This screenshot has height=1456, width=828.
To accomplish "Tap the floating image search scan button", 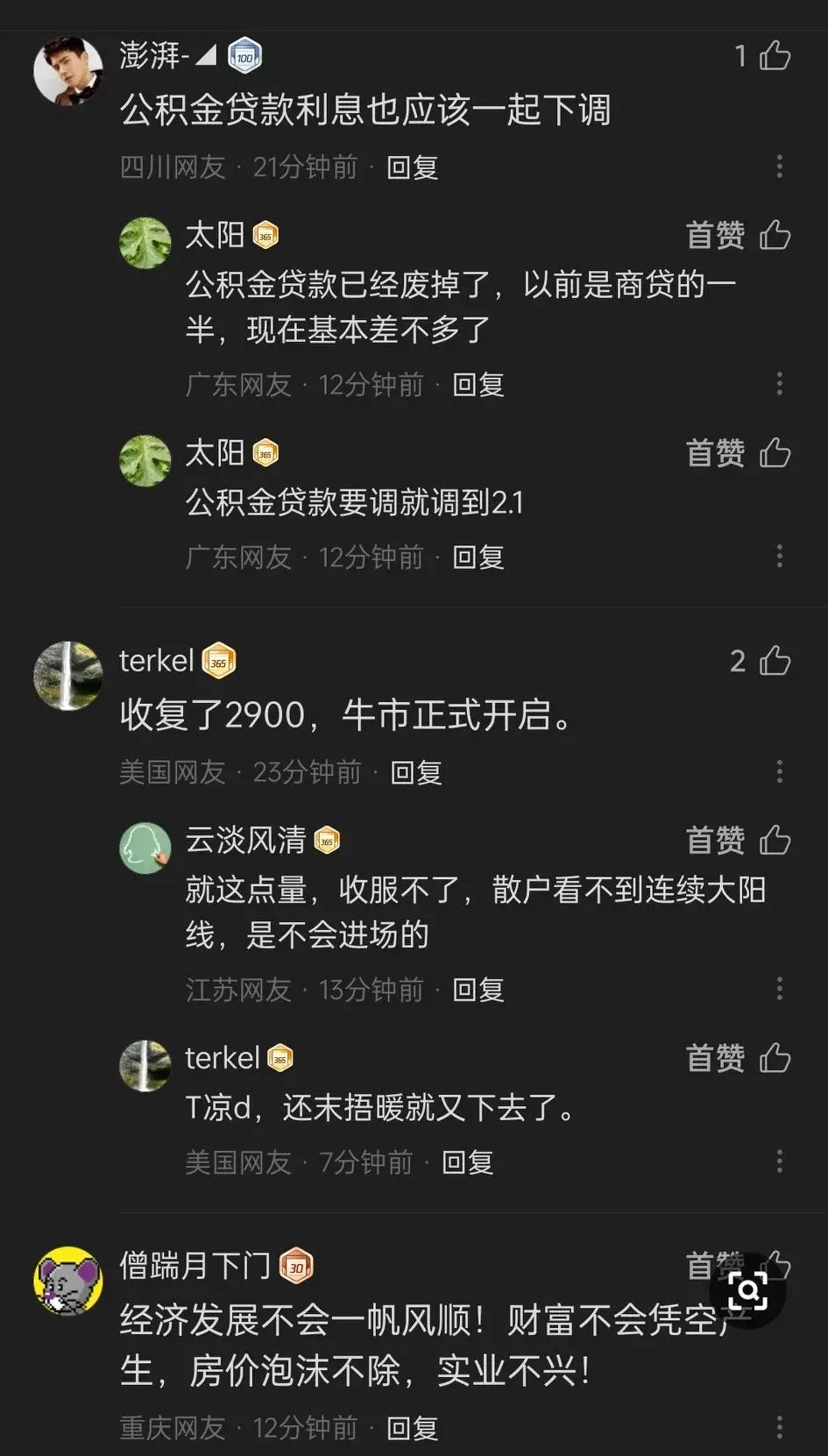I will coord(748,1290).
